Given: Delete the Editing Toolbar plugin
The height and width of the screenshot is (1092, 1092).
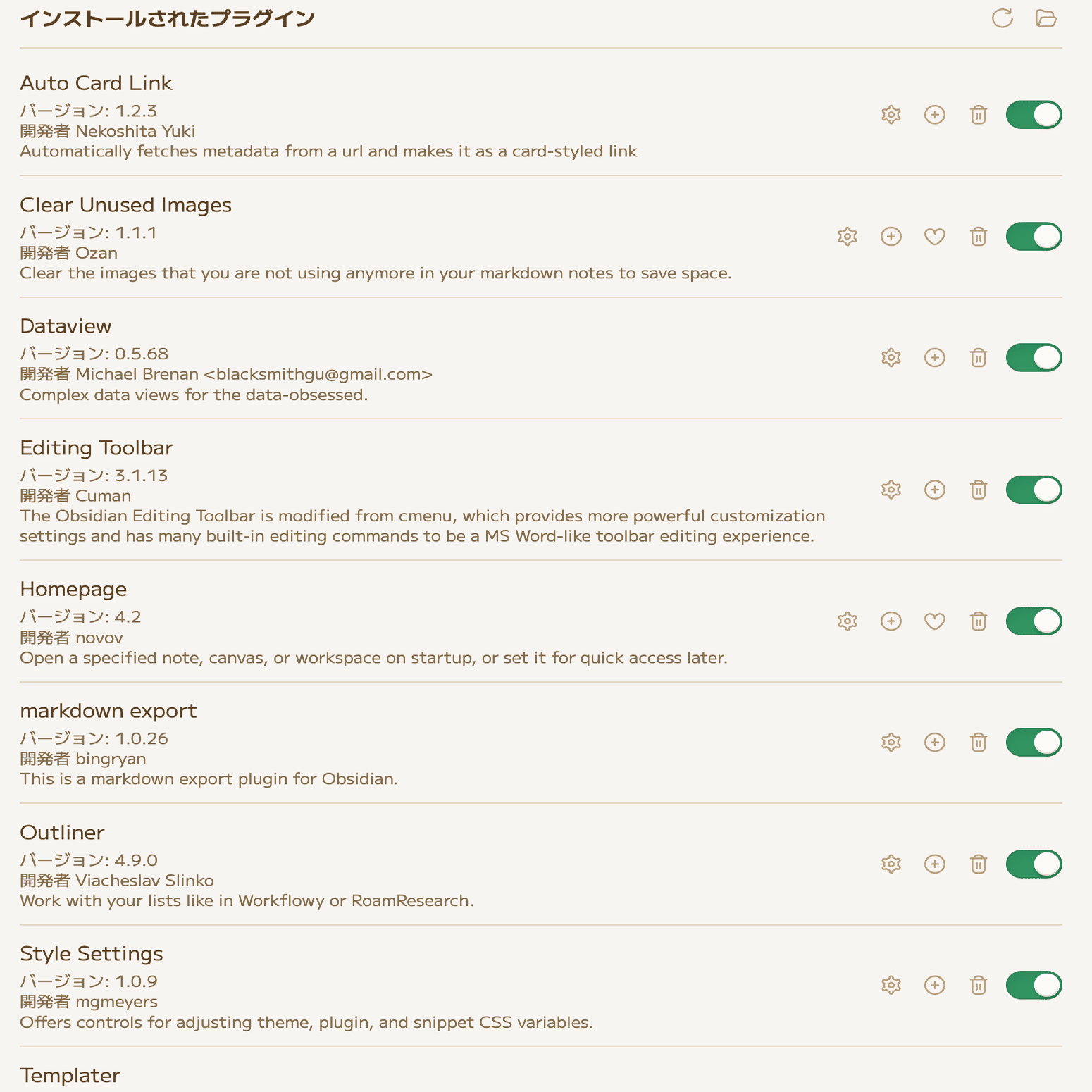Looking at the screenshot, I should tap(979, 490).
